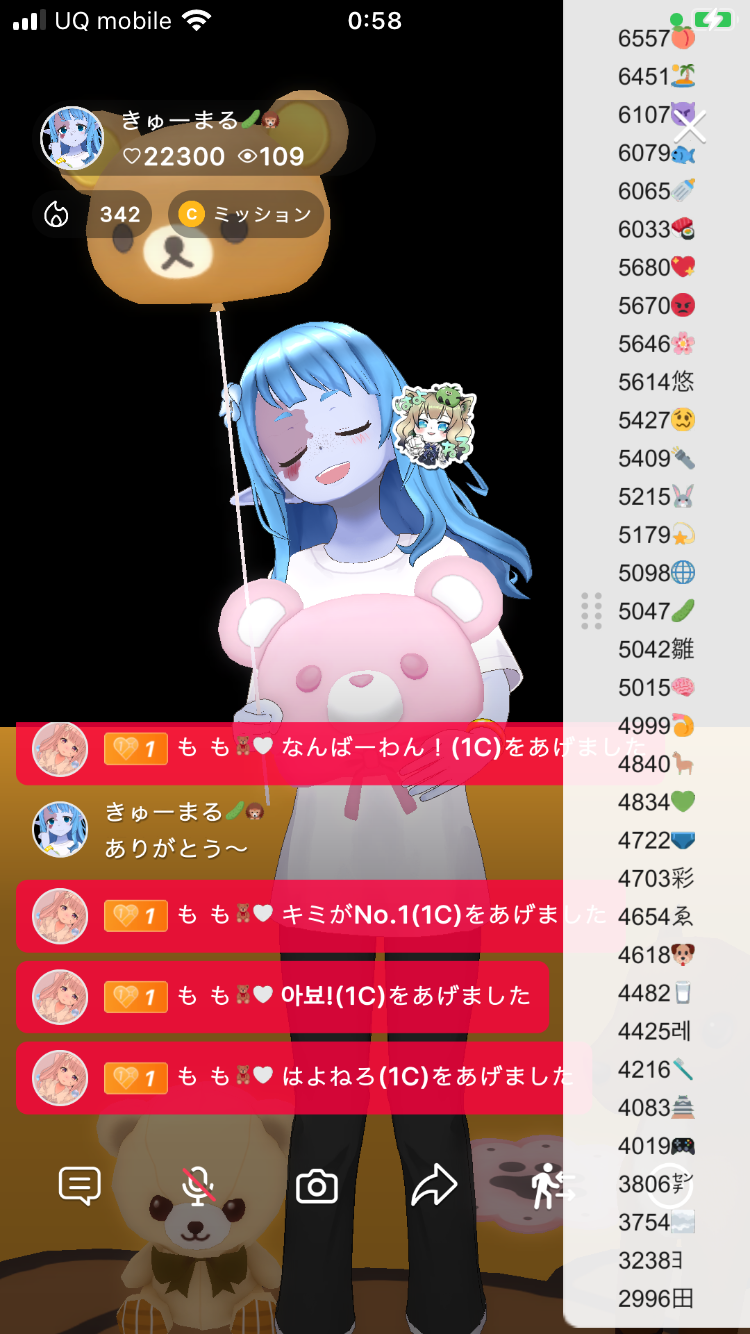Open the streamer きゅーまる profile avatar
The width and height of the screenshot is (750, 1334).
point(71,138)
